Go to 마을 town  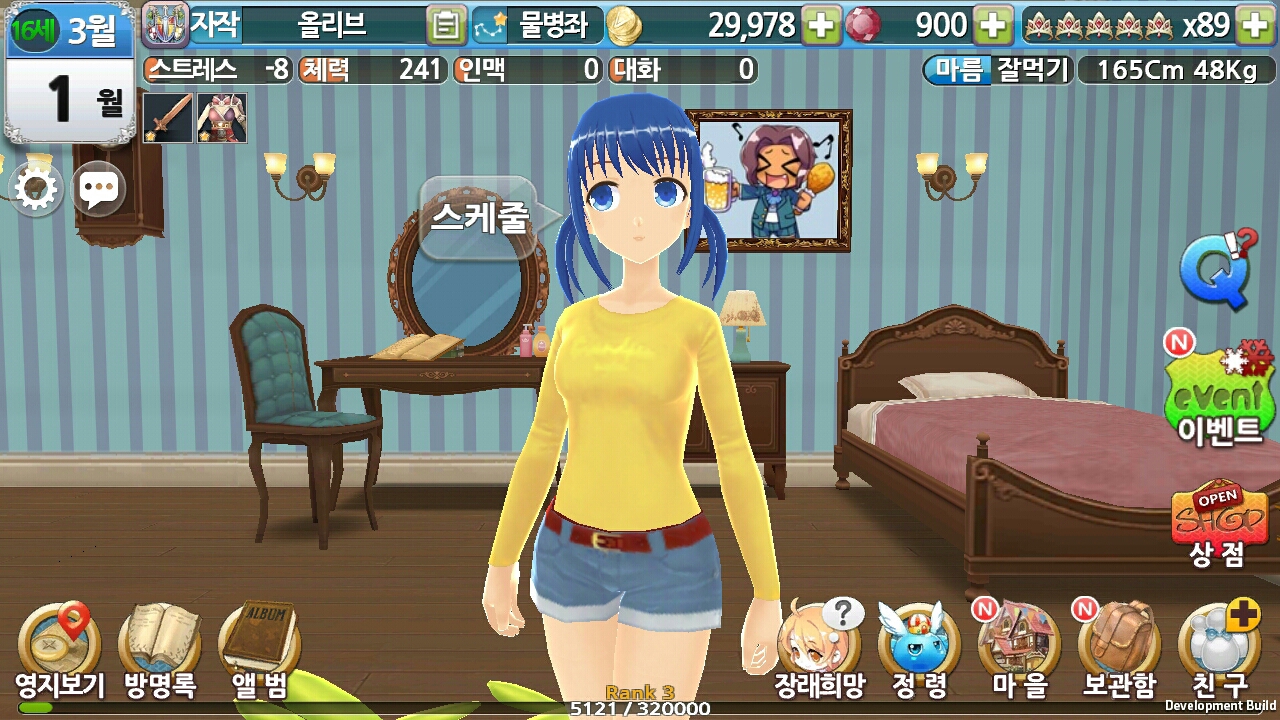(1019, 650)
